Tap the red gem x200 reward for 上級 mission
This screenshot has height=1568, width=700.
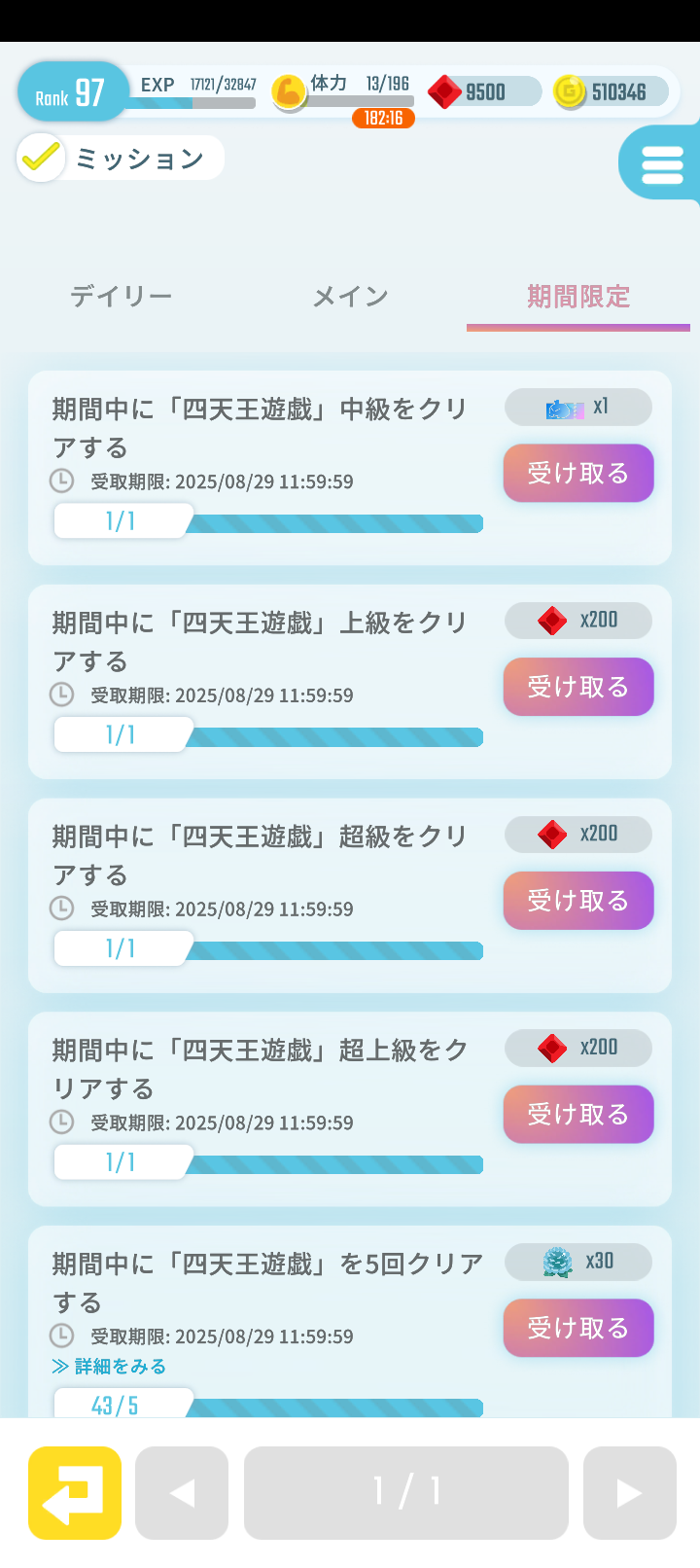(577, 621)
